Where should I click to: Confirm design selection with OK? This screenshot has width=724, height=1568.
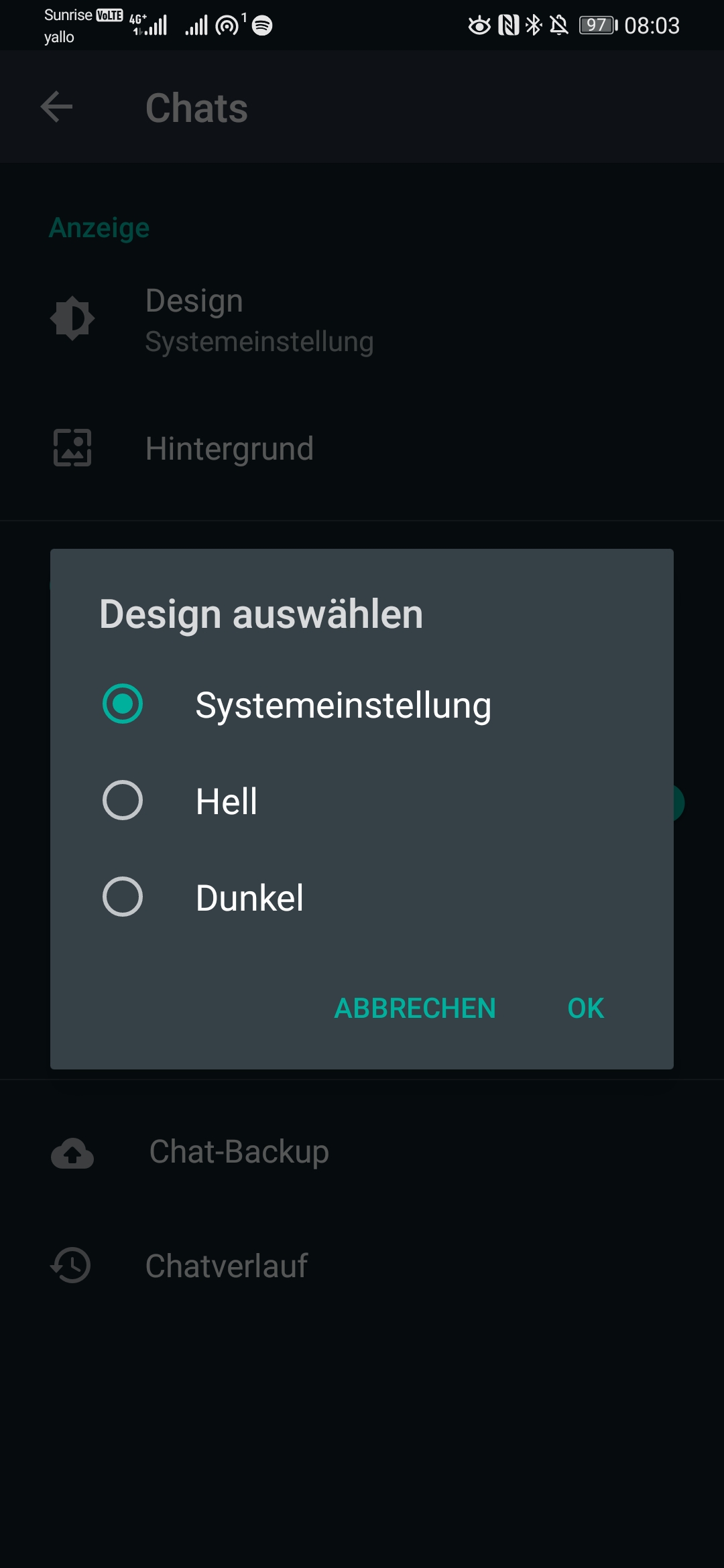[x=585, y=1008]
